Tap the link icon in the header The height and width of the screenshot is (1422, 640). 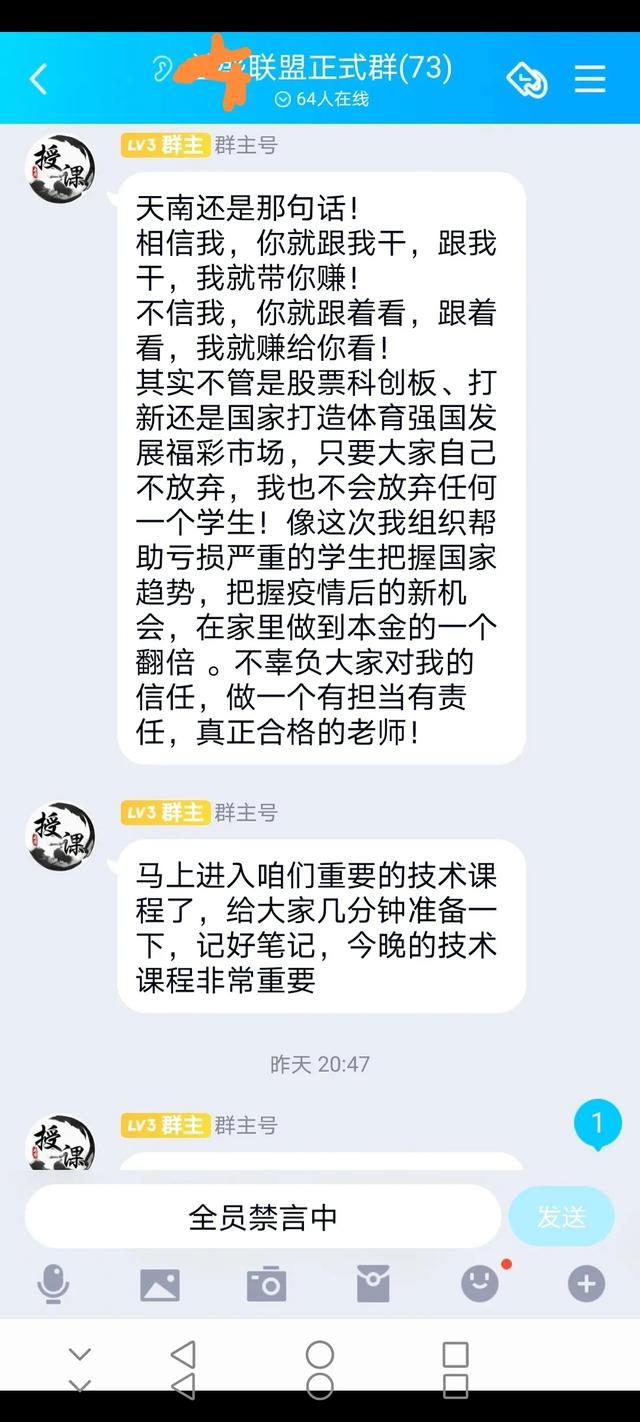pos(527,79)
